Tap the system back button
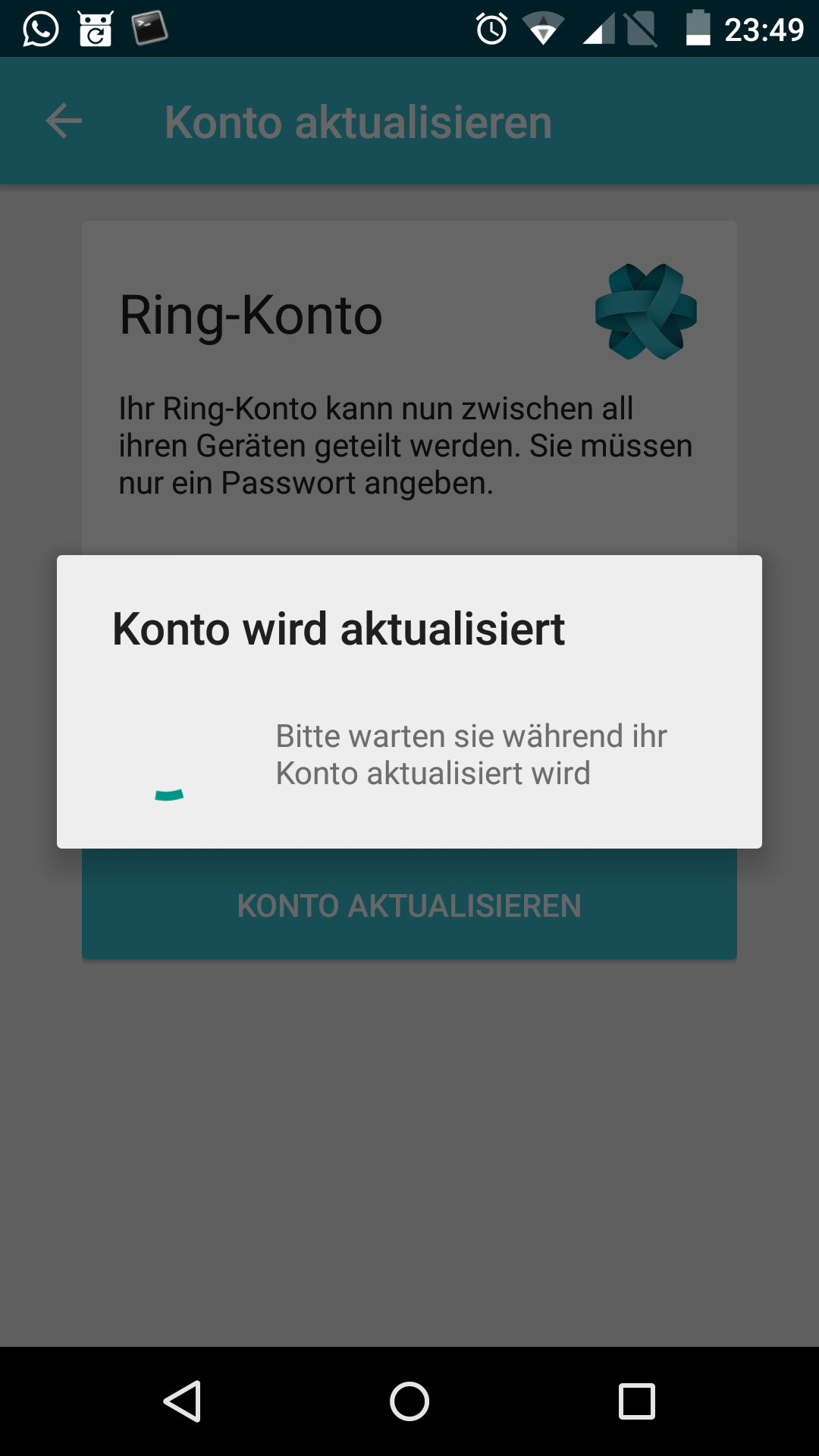 (x=182, y=1401)
